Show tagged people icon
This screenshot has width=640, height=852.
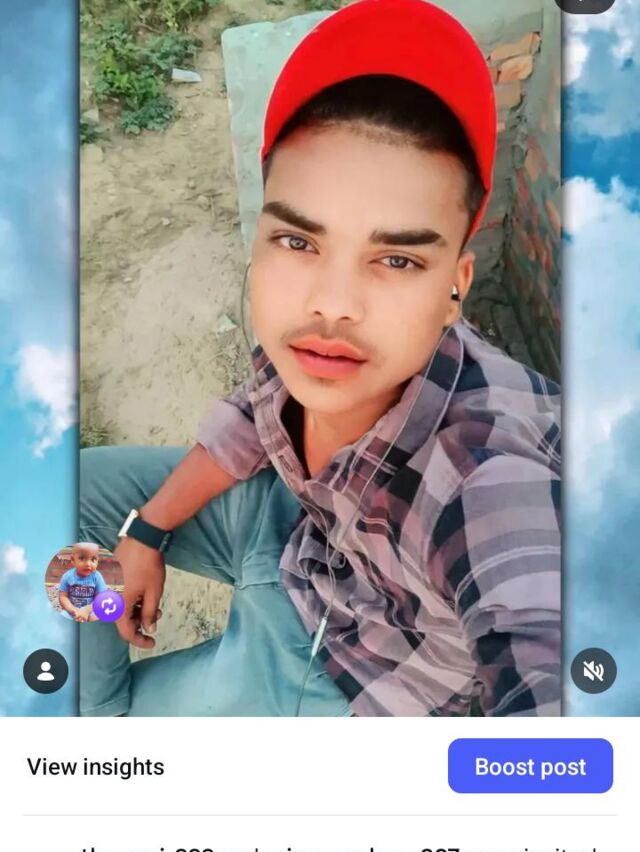click(46, 671)
